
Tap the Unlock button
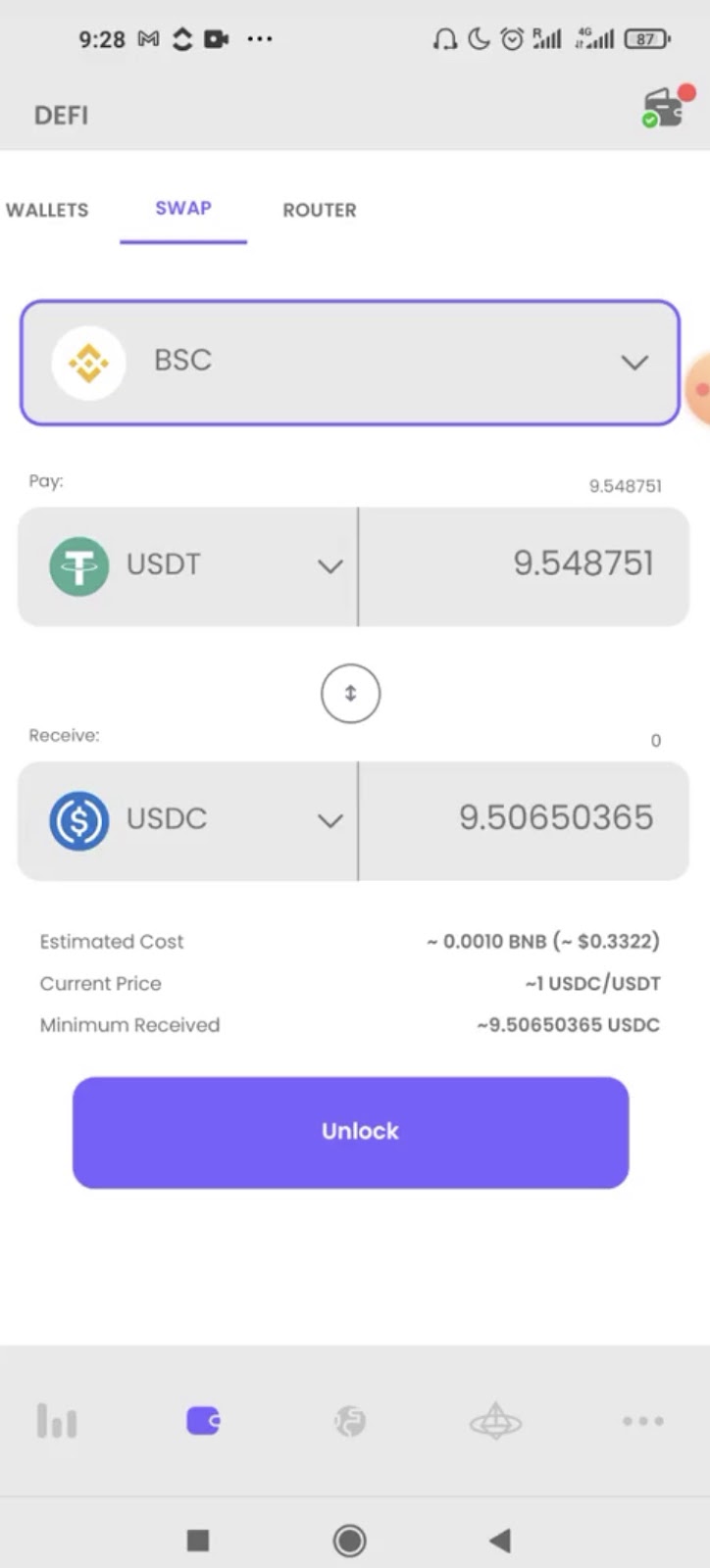[350, 1132]
